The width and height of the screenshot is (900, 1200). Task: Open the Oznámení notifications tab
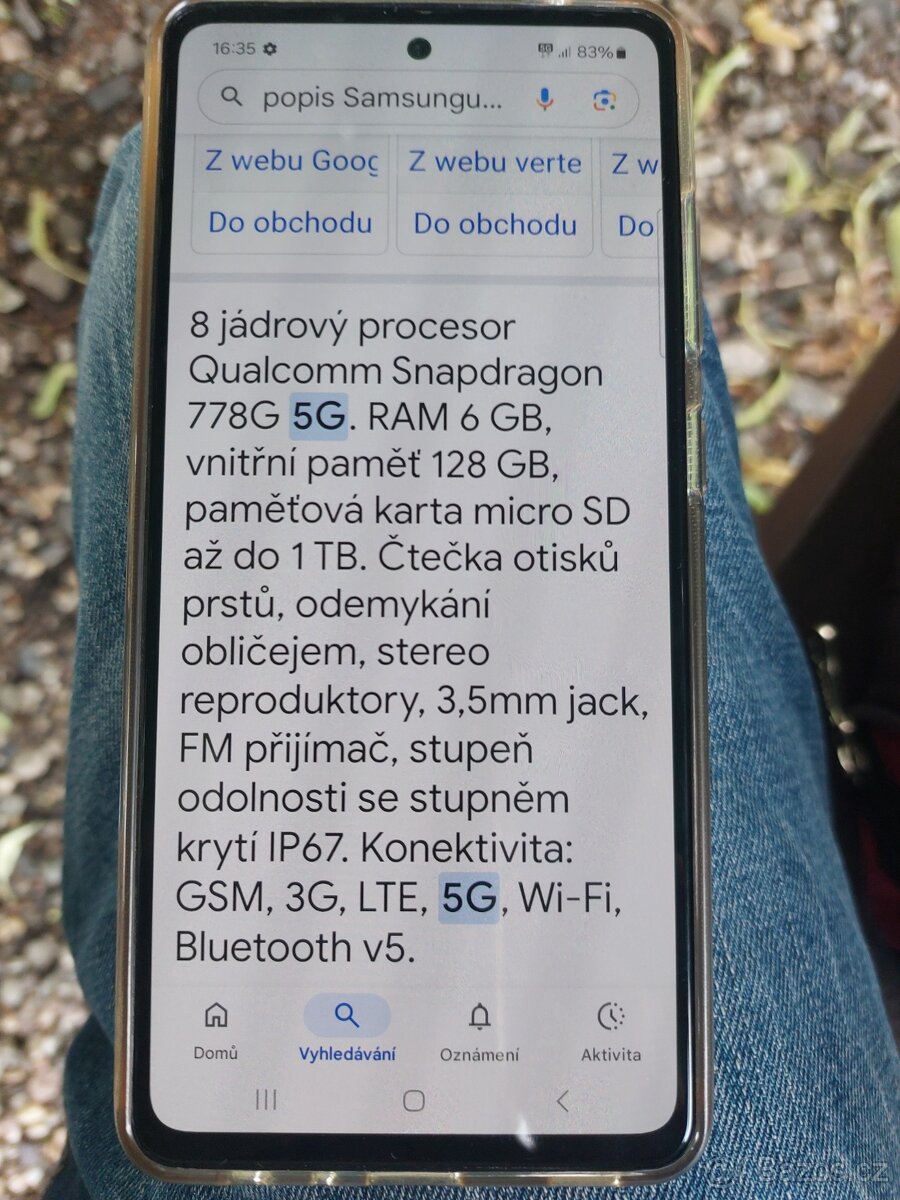479,1031
